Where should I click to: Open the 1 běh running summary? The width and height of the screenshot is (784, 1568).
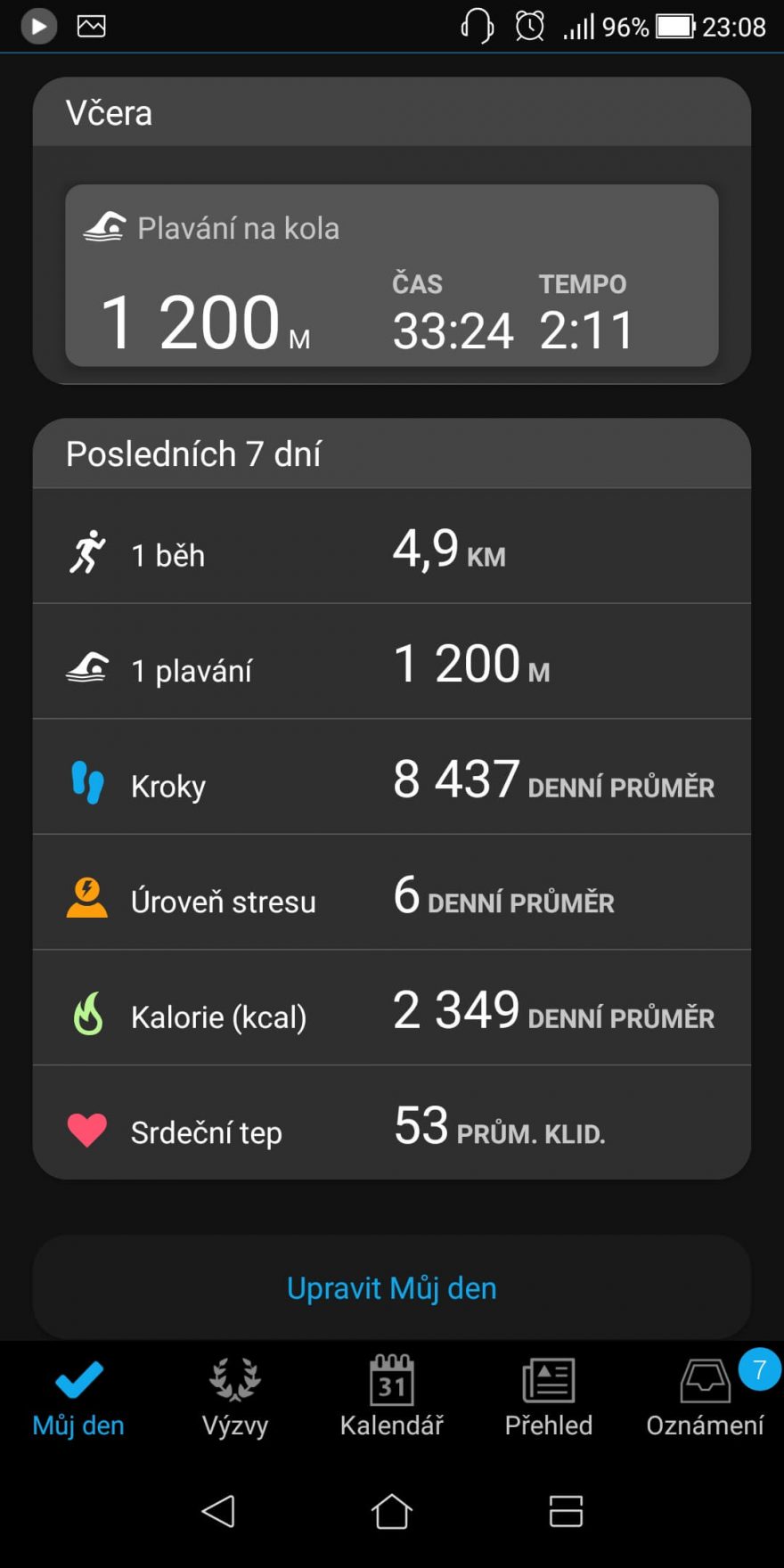point(392,547)
